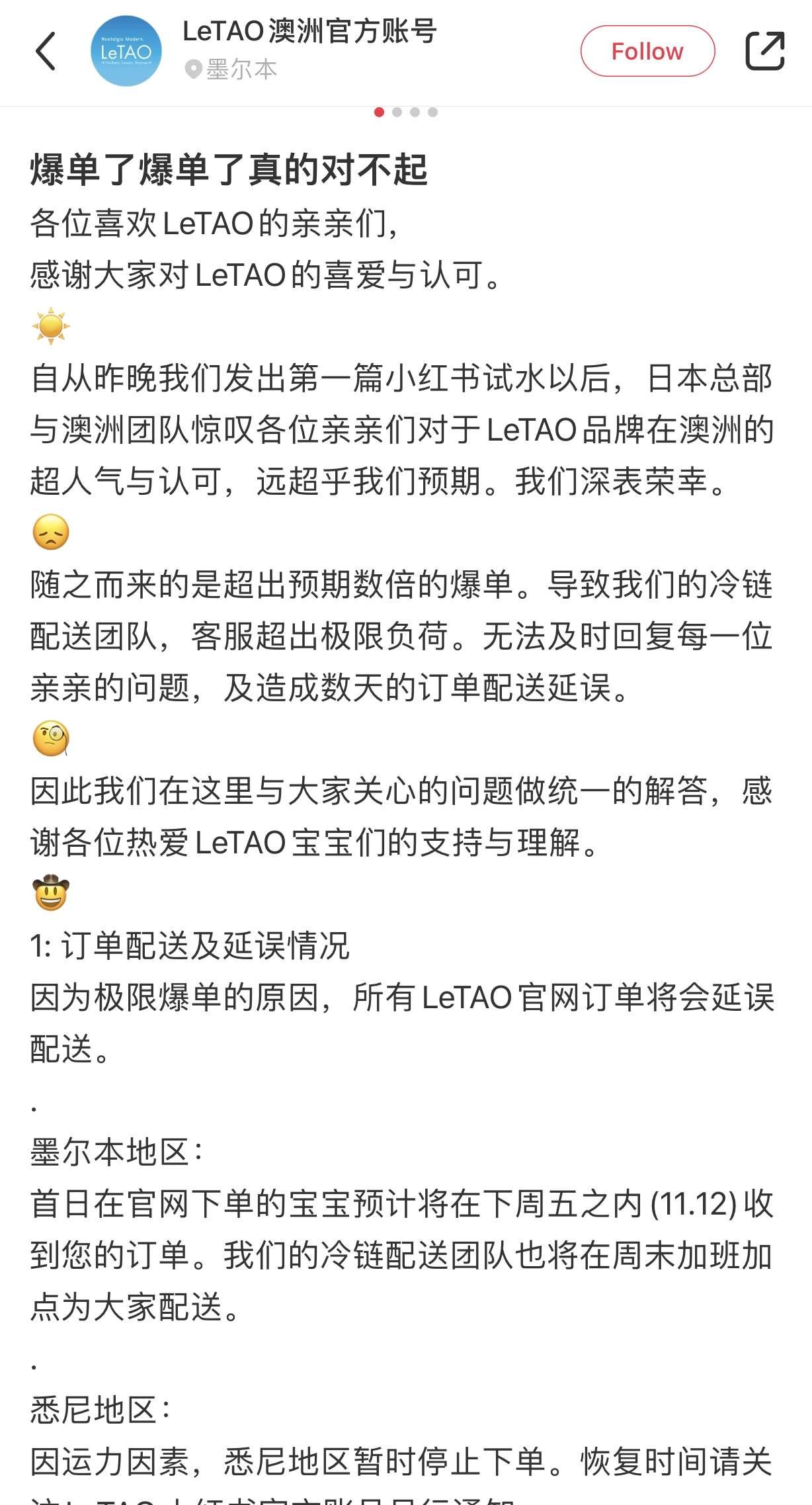Follow LeTAO澳洲官方账号

pos(647,51)
